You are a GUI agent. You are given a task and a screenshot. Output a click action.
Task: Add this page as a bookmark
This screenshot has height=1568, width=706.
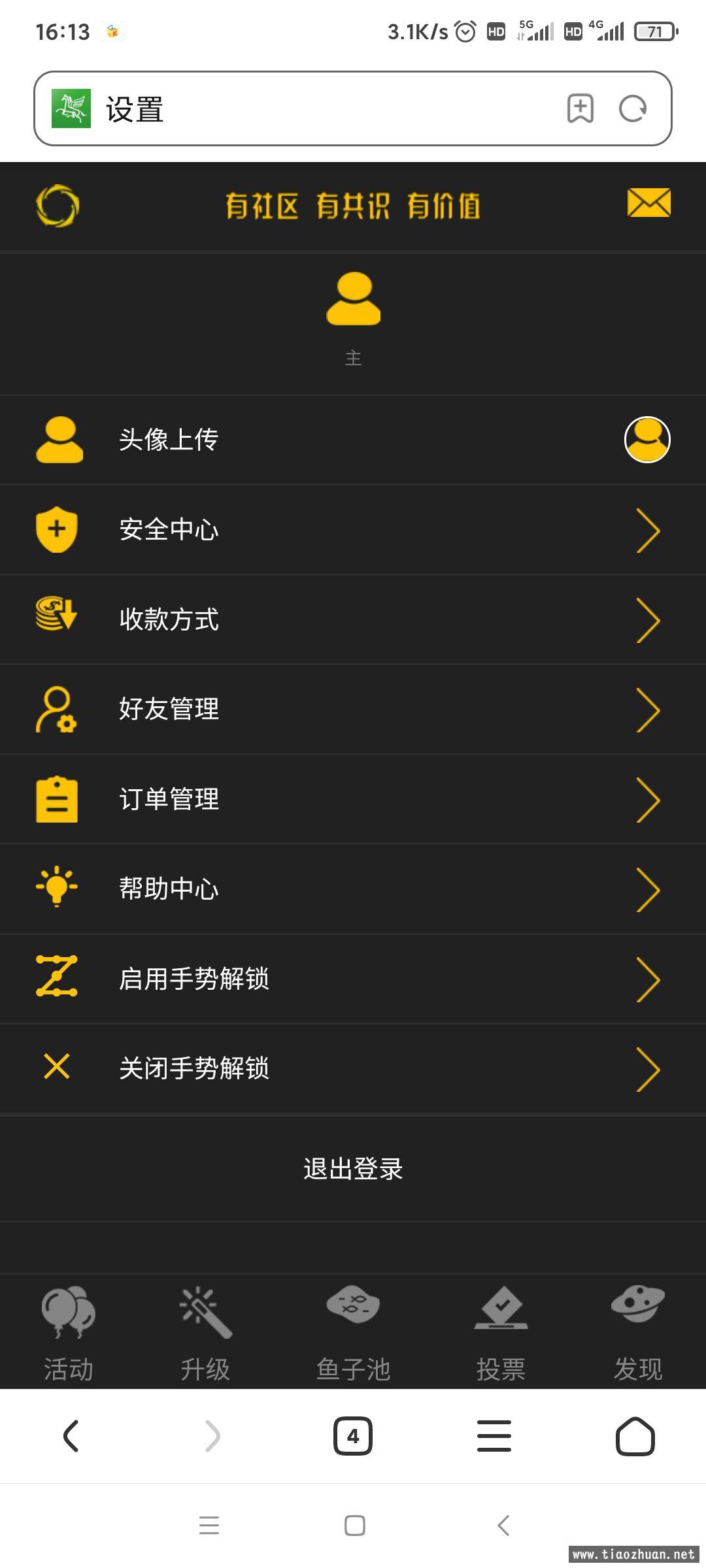(x=580, y=108)
